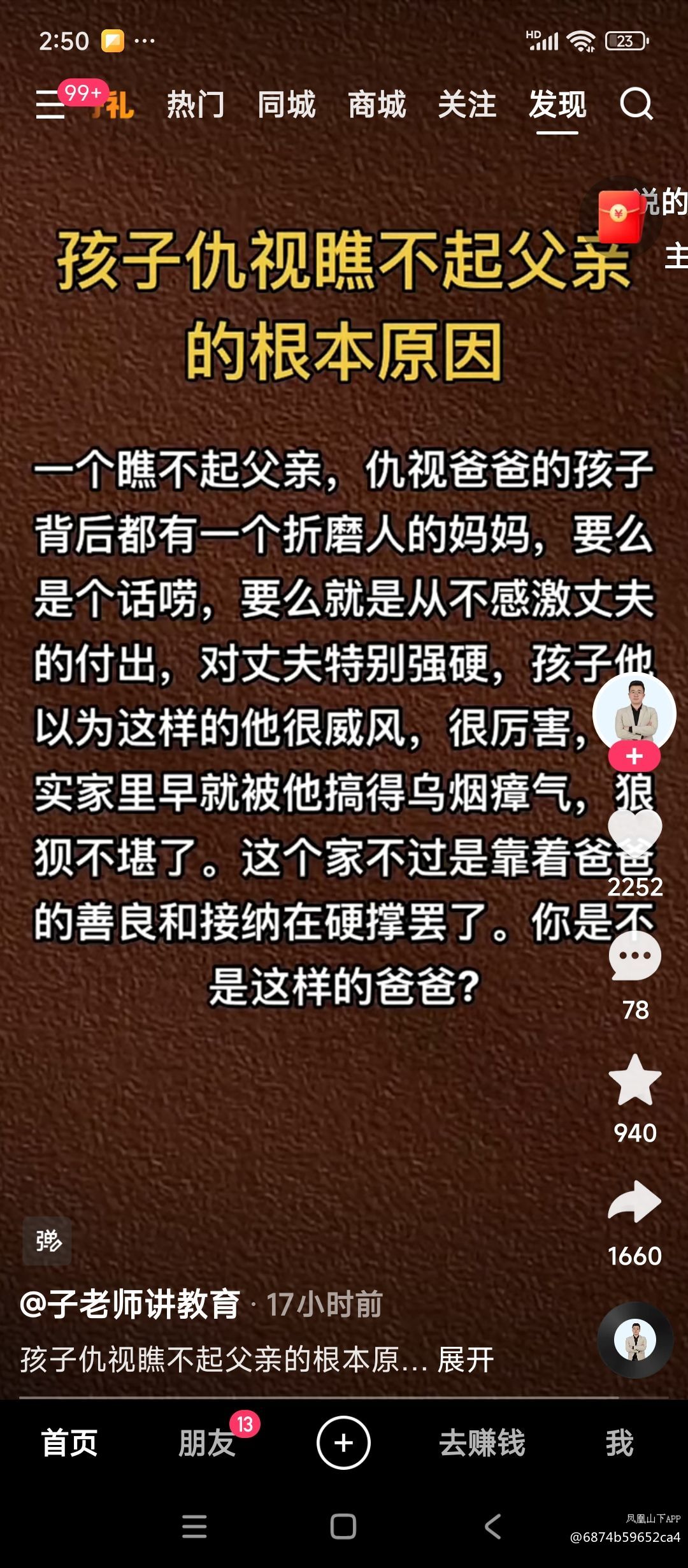Switch to the 热门 tab
Viewport: 688px width, 1568px height.
(196, 105)
